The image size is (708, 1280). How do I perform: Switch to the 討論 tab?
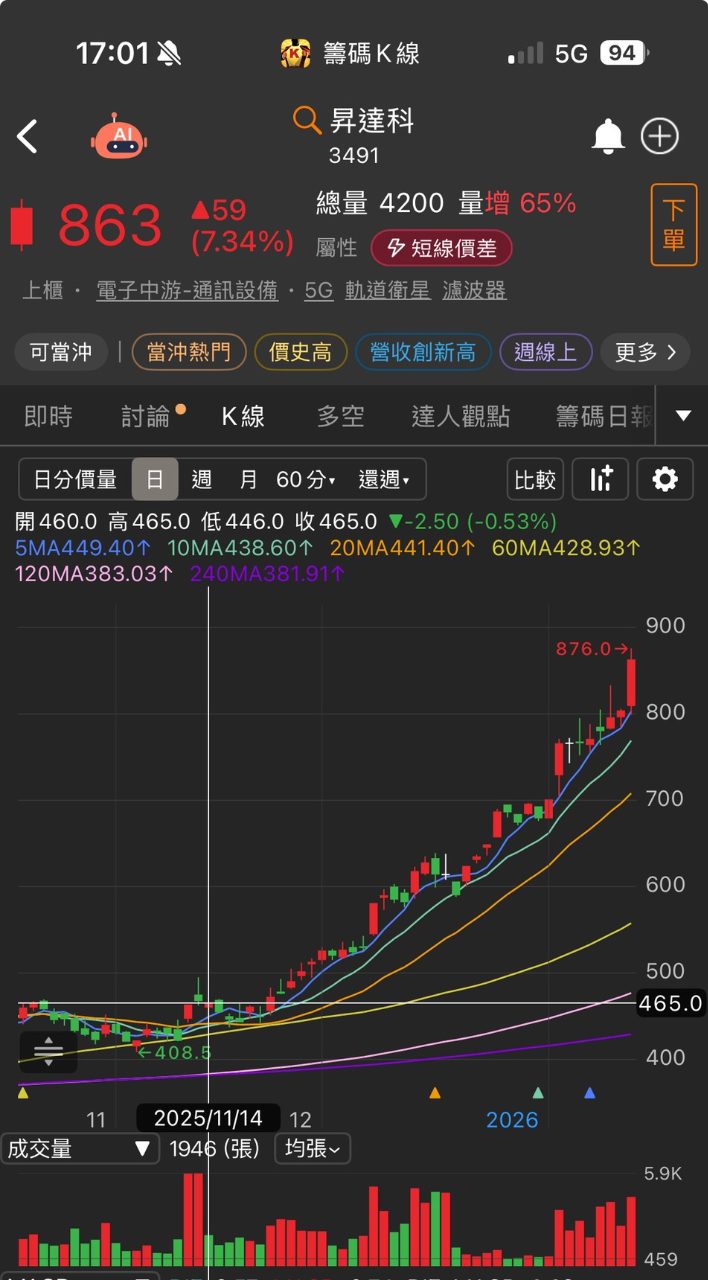tap(147, 416)
